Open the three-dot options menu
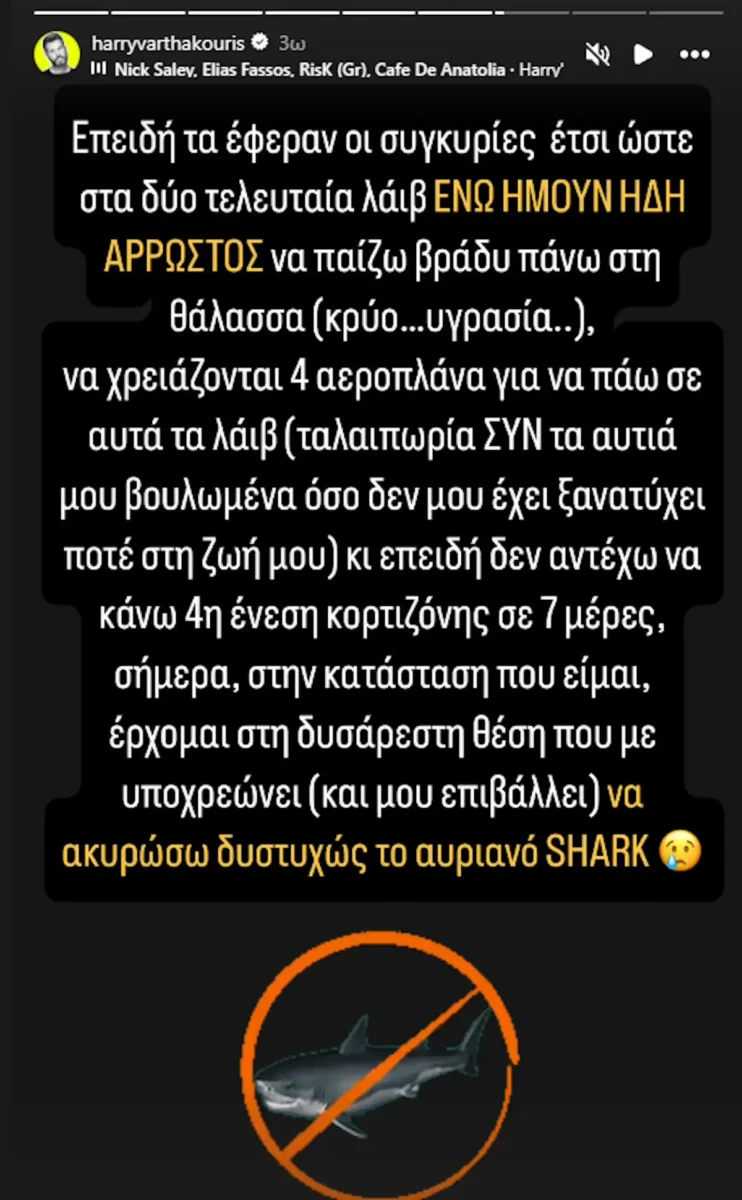The height and width of the screenshot is (1200, 742). [x=694, y=55]
